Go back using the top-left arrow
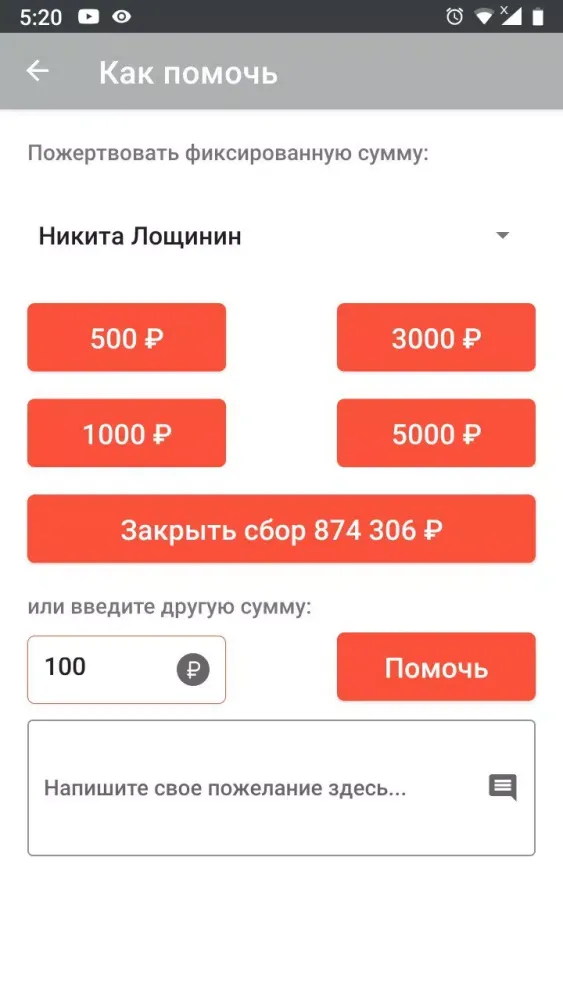The width and height of the screenshot is (563, 1000). point(38,71)
